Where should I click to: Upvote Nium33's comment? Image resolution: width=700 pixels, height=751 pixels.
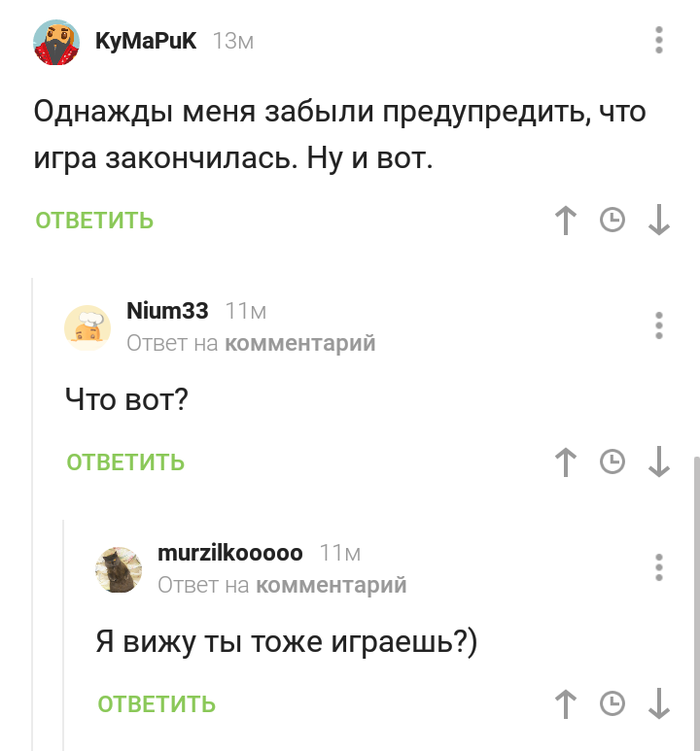pos(566,462)
